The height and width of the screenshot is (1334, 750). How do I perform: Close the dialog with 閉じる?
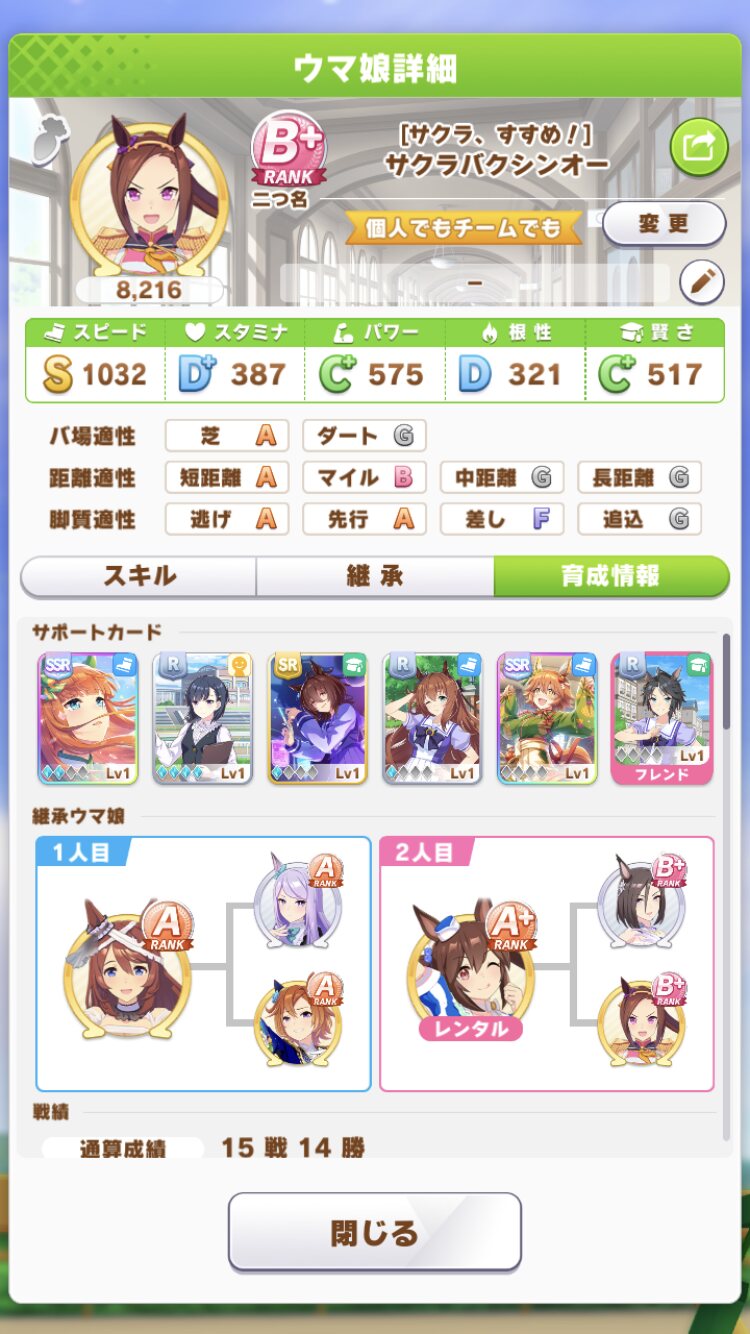click(x=375, y=1232)
